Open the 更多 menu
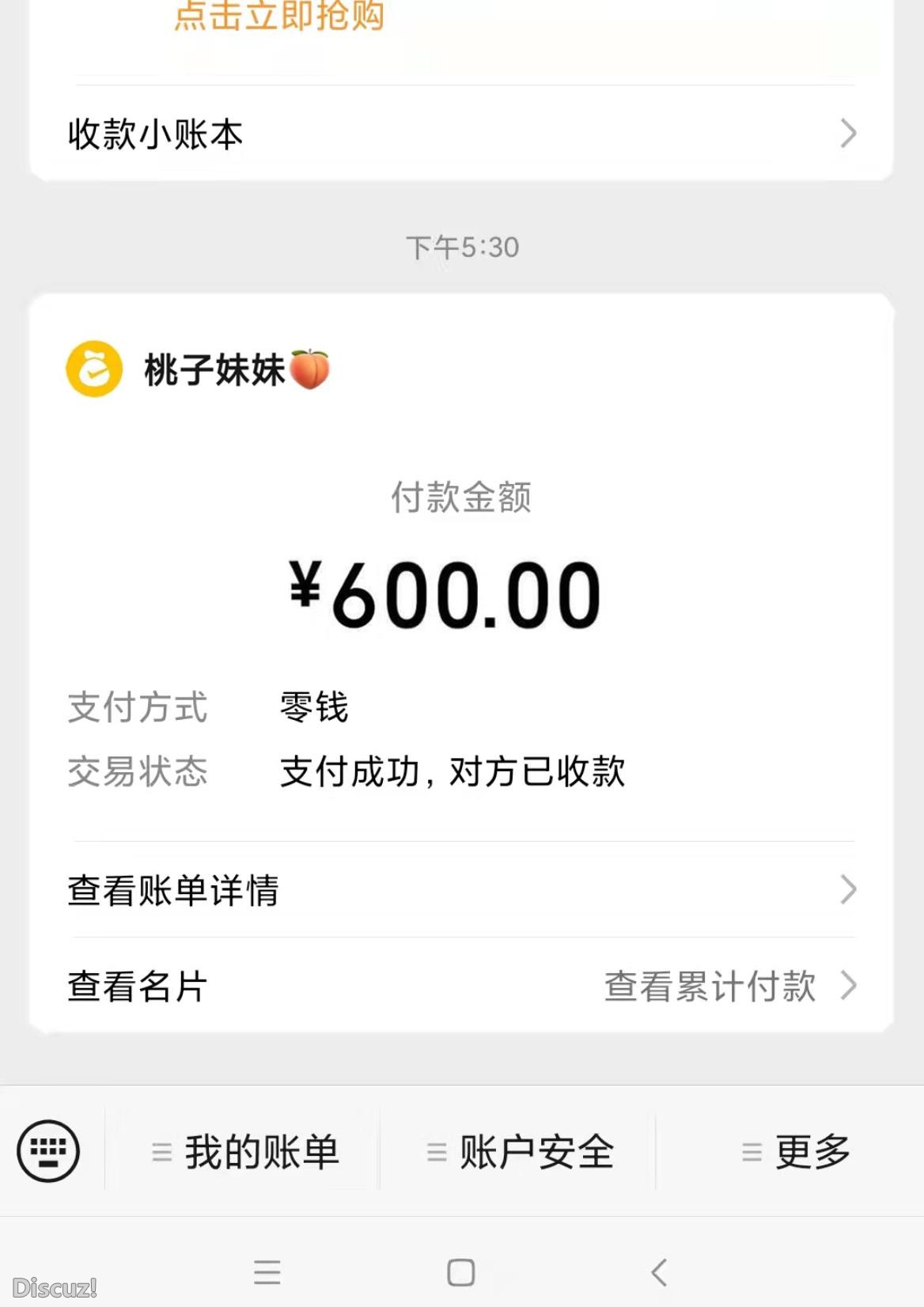Viewport: 924px width, 1307px height. [x=812, y=1153]
